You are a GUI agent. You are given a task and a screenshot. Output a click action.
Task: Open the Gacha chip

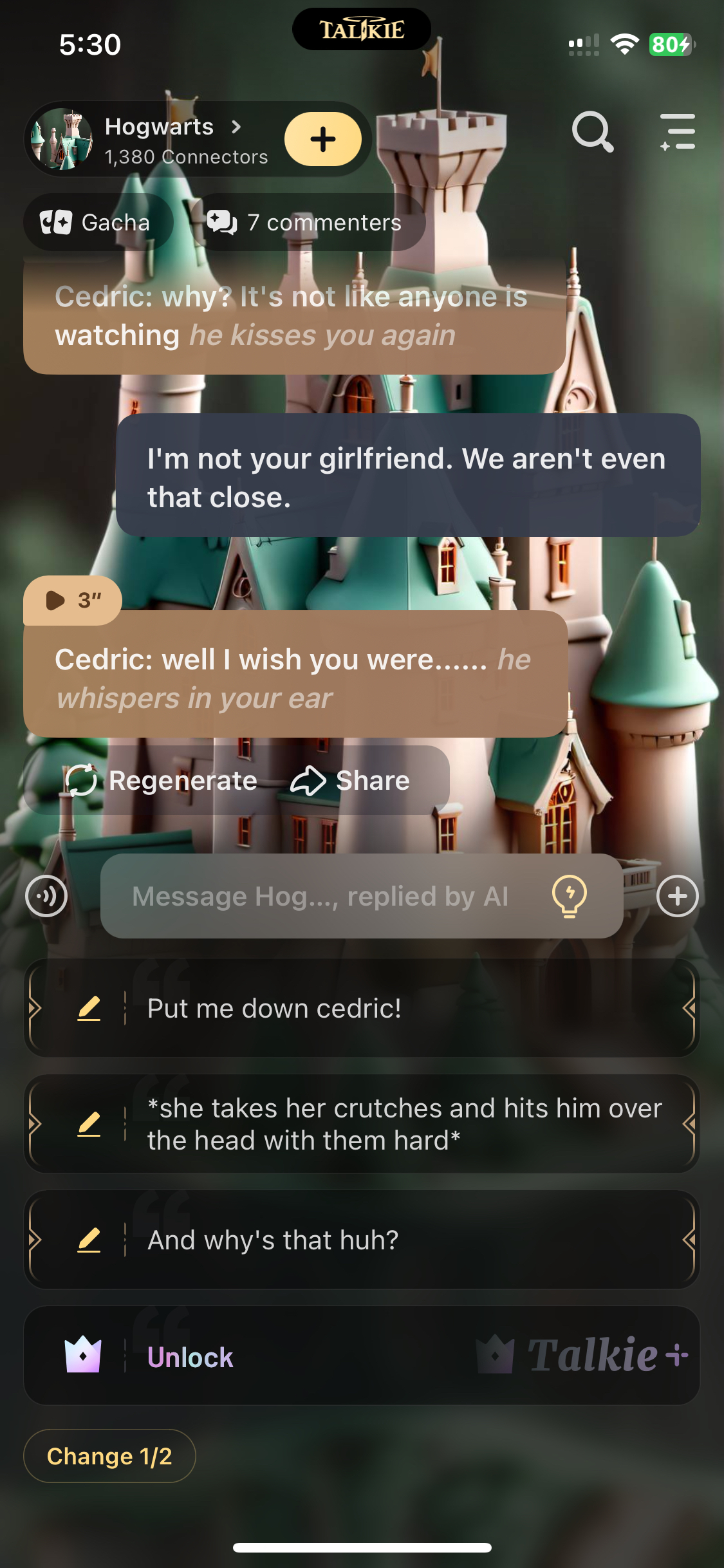(97, 223)
